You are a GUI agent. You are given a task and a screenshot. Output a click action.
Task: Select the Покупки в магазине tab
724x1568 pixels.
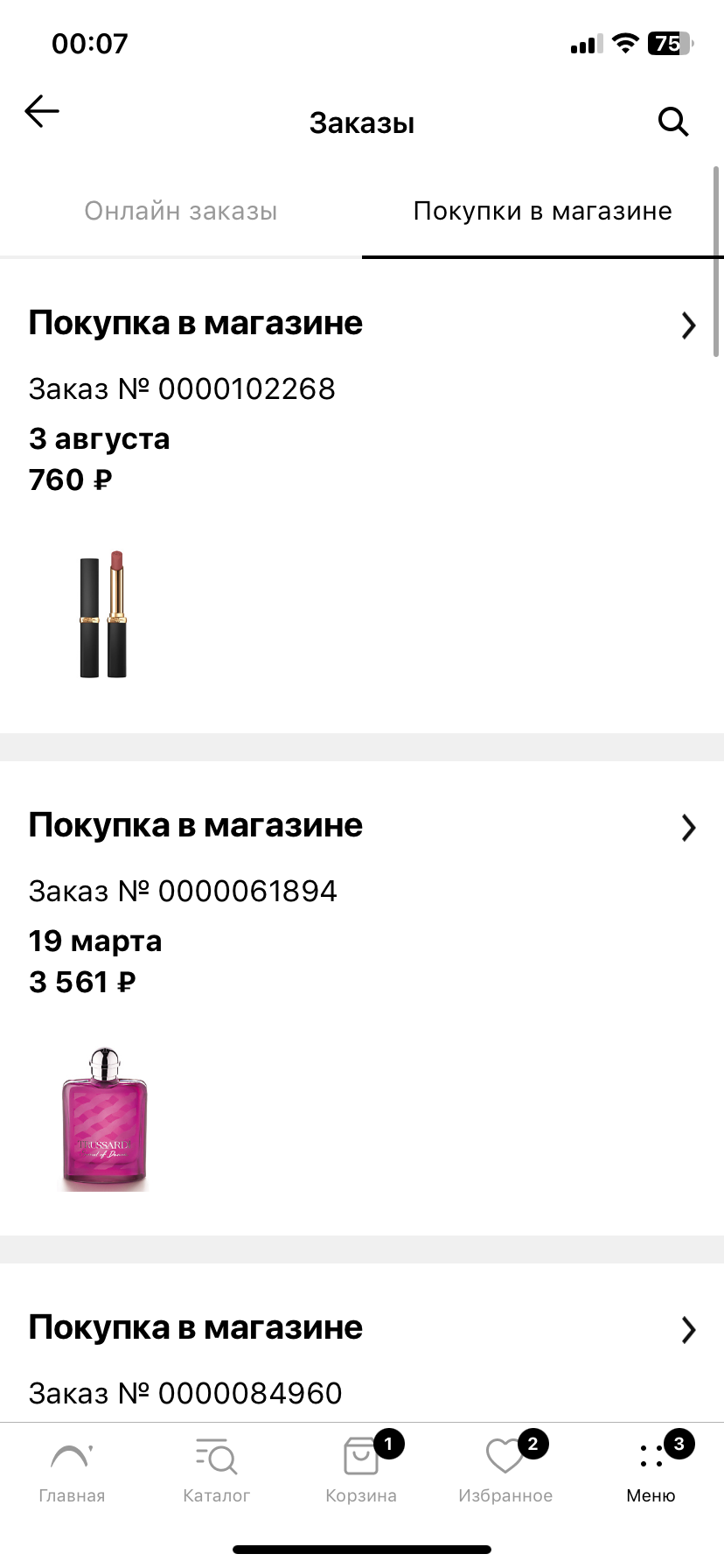(542, 212)
